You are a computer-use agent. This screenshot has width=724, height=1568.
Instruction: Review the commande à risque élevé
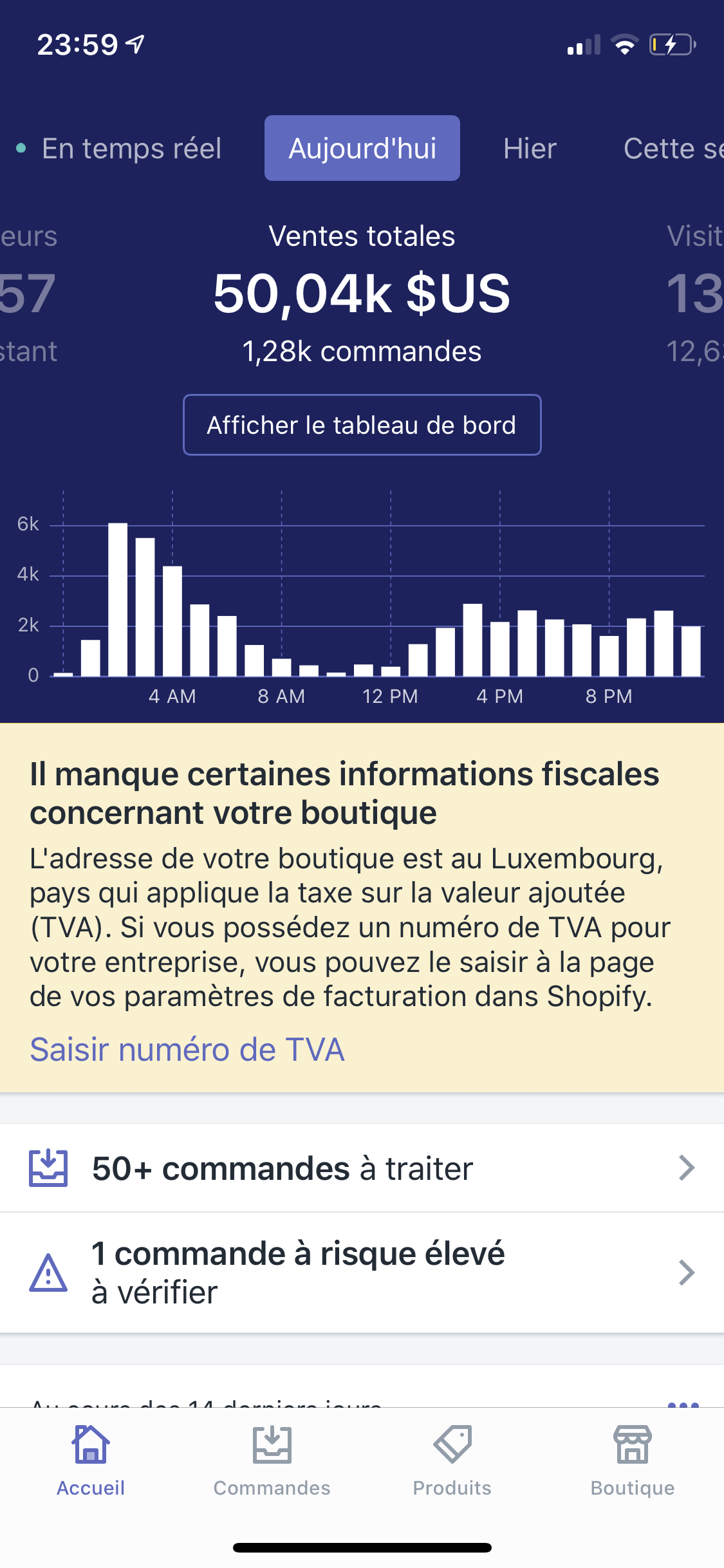(362, 1273)
